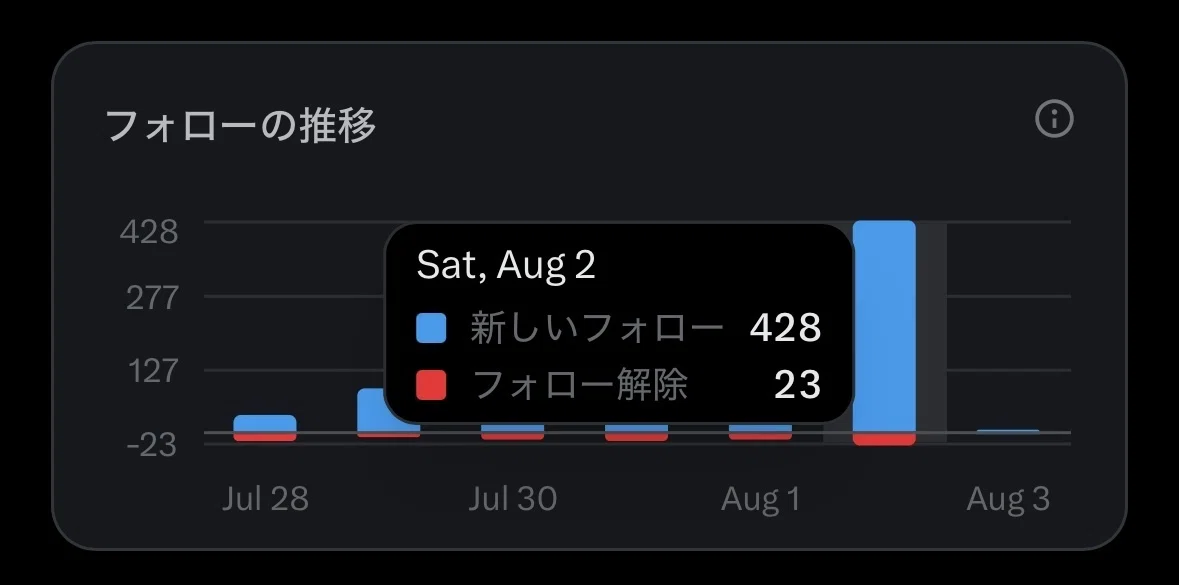Select the Jul 28 bar in the chart

pyautogui.click(x=265, y=428)
